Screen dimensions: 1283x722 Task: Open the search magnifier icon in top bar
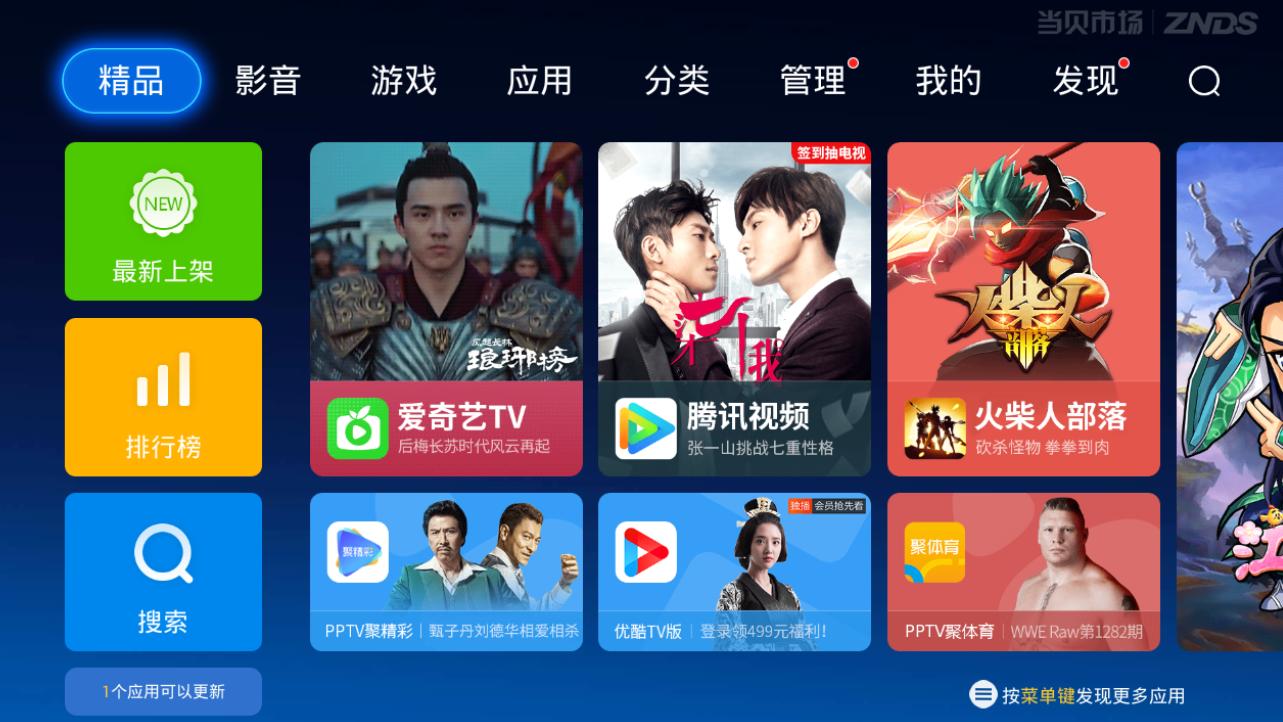click(1204, 81)
